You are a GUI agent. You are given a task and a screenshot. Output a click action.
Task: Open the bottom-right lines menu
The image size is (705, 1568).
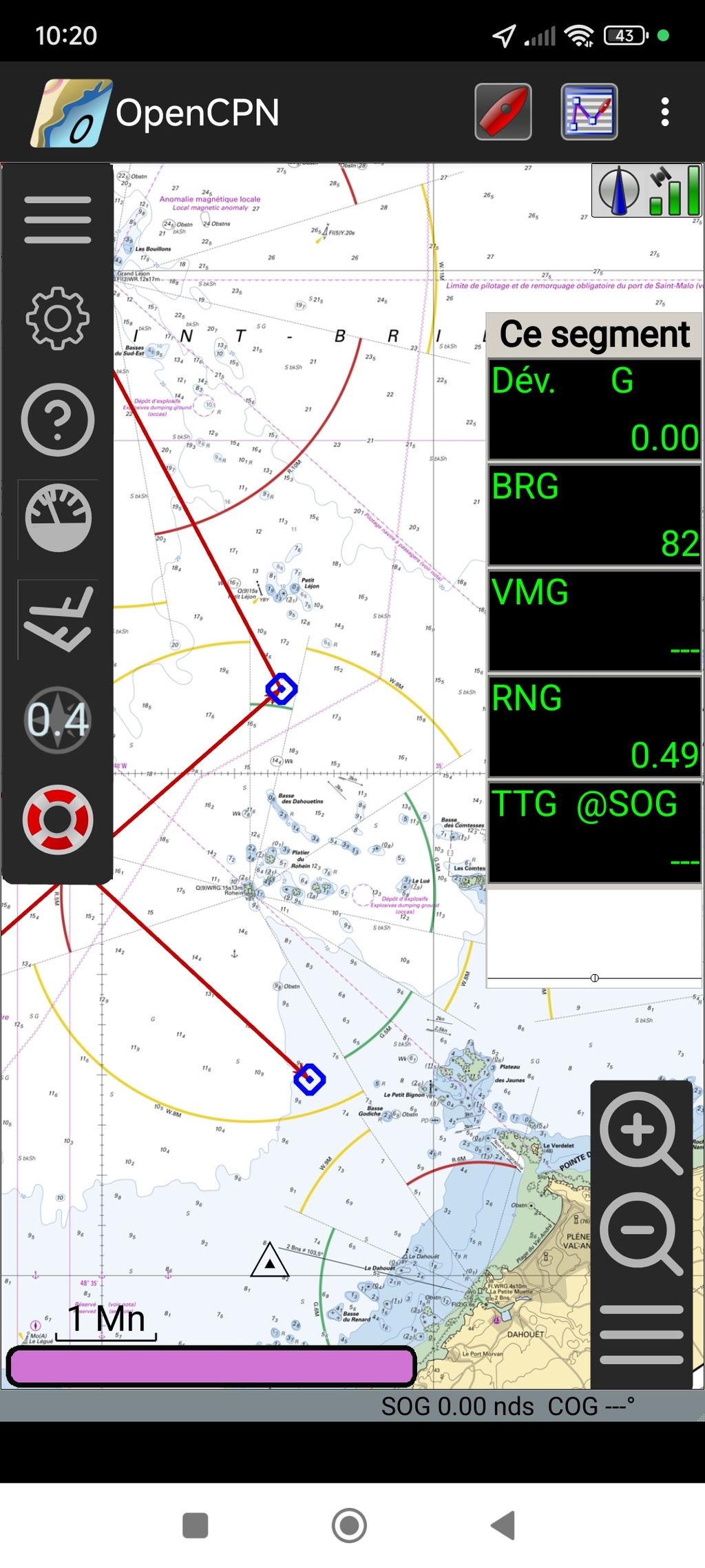pyautogui.click(x=641, y=1334)
